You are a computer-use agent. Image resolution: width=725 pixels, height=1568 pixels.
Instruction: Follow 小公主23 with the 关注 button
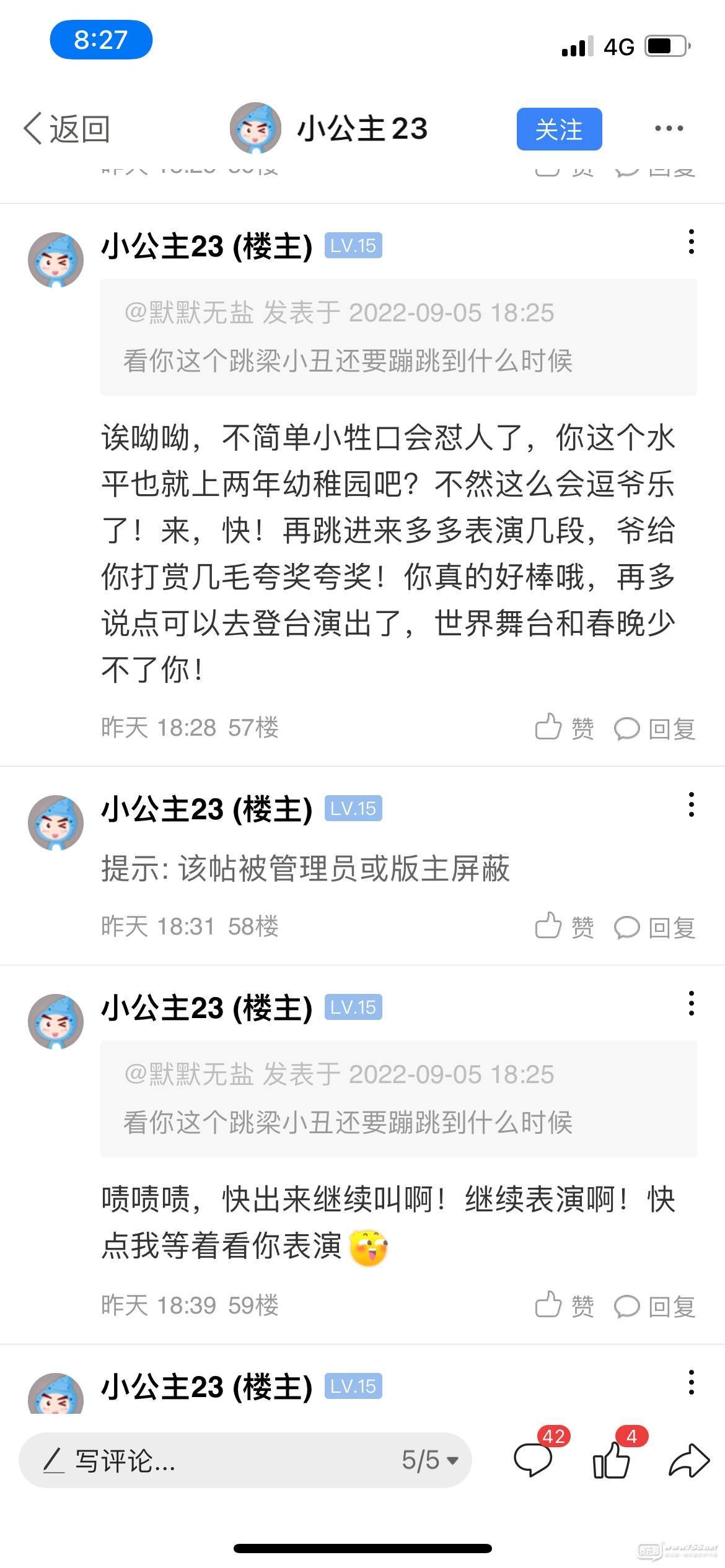click(x=559, y=129)
